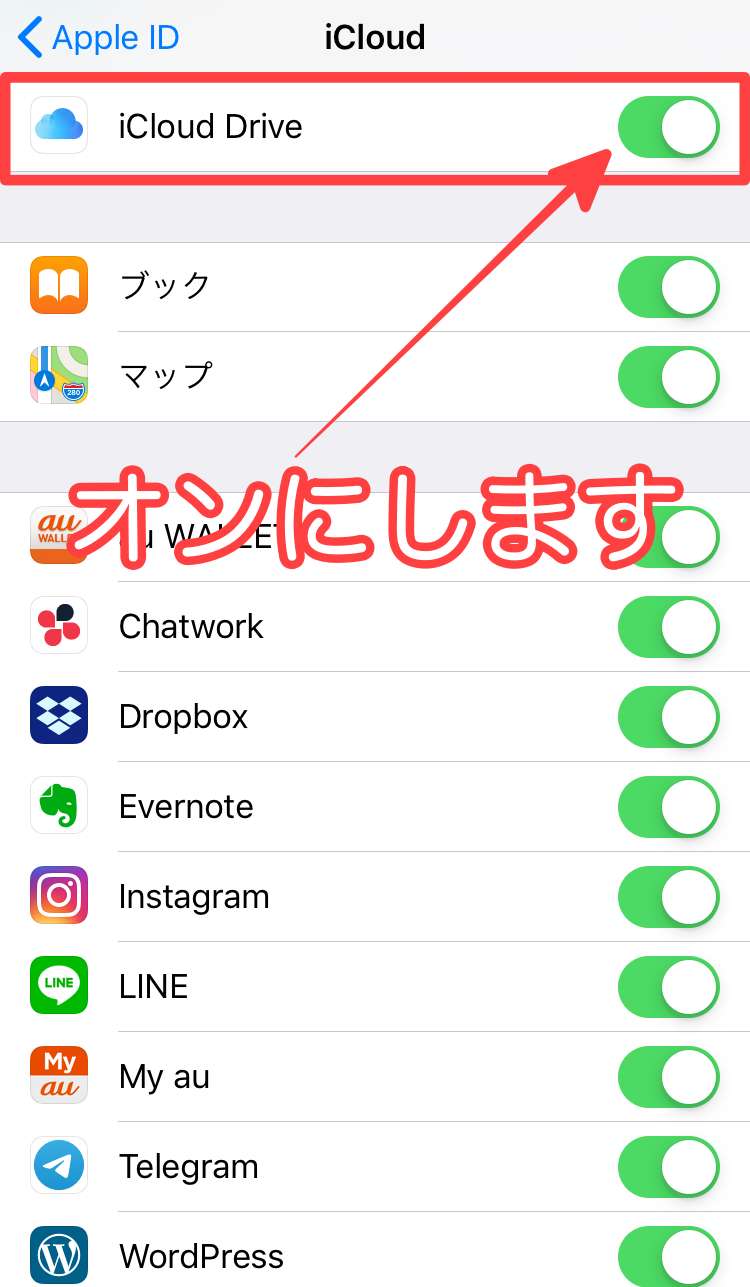Turn off the Evernote toggle
The width and height of the screenshot is (750, 1287).
click(668, 807)
